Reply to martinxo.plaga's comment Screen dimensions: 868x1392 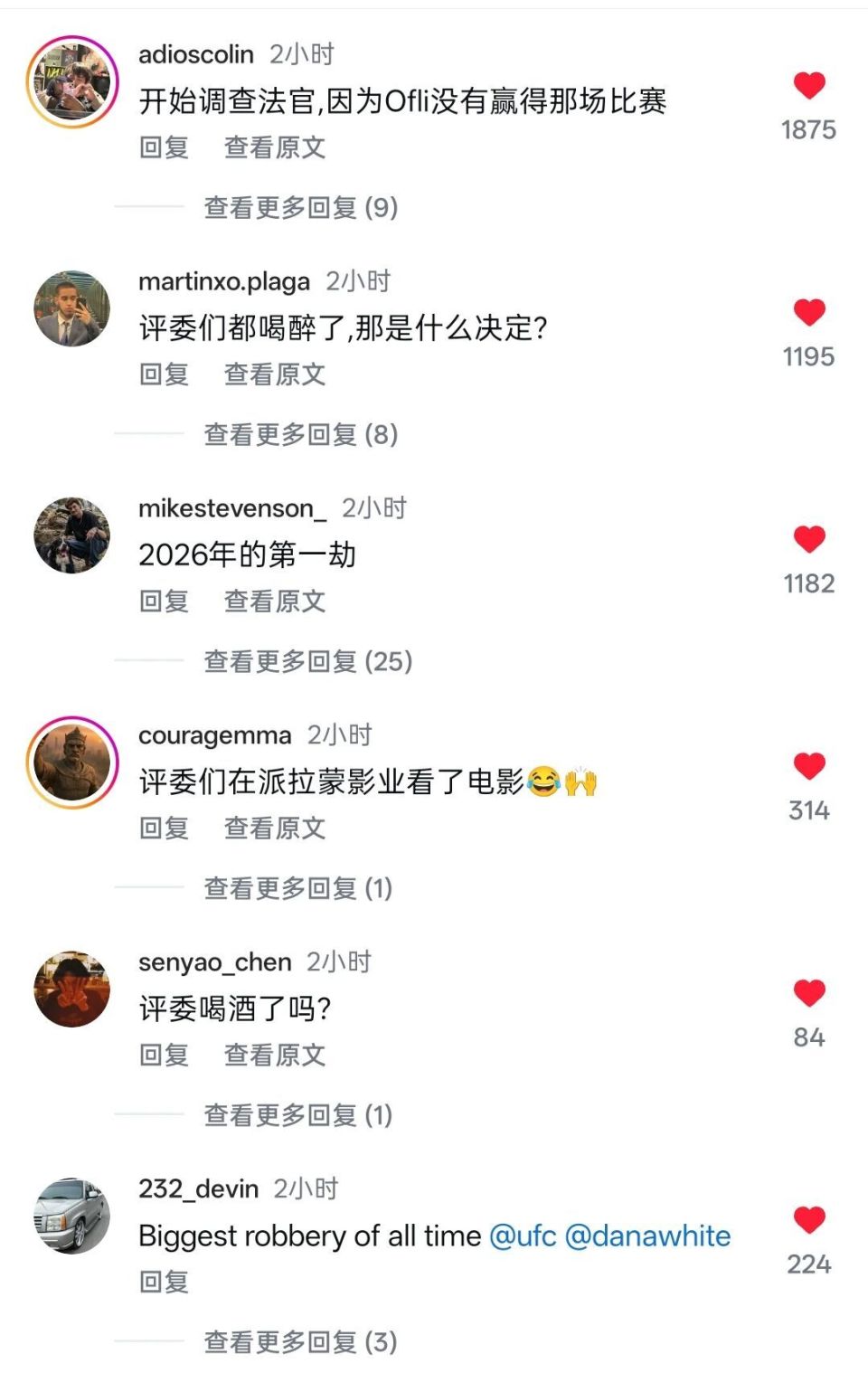point(163,374)
